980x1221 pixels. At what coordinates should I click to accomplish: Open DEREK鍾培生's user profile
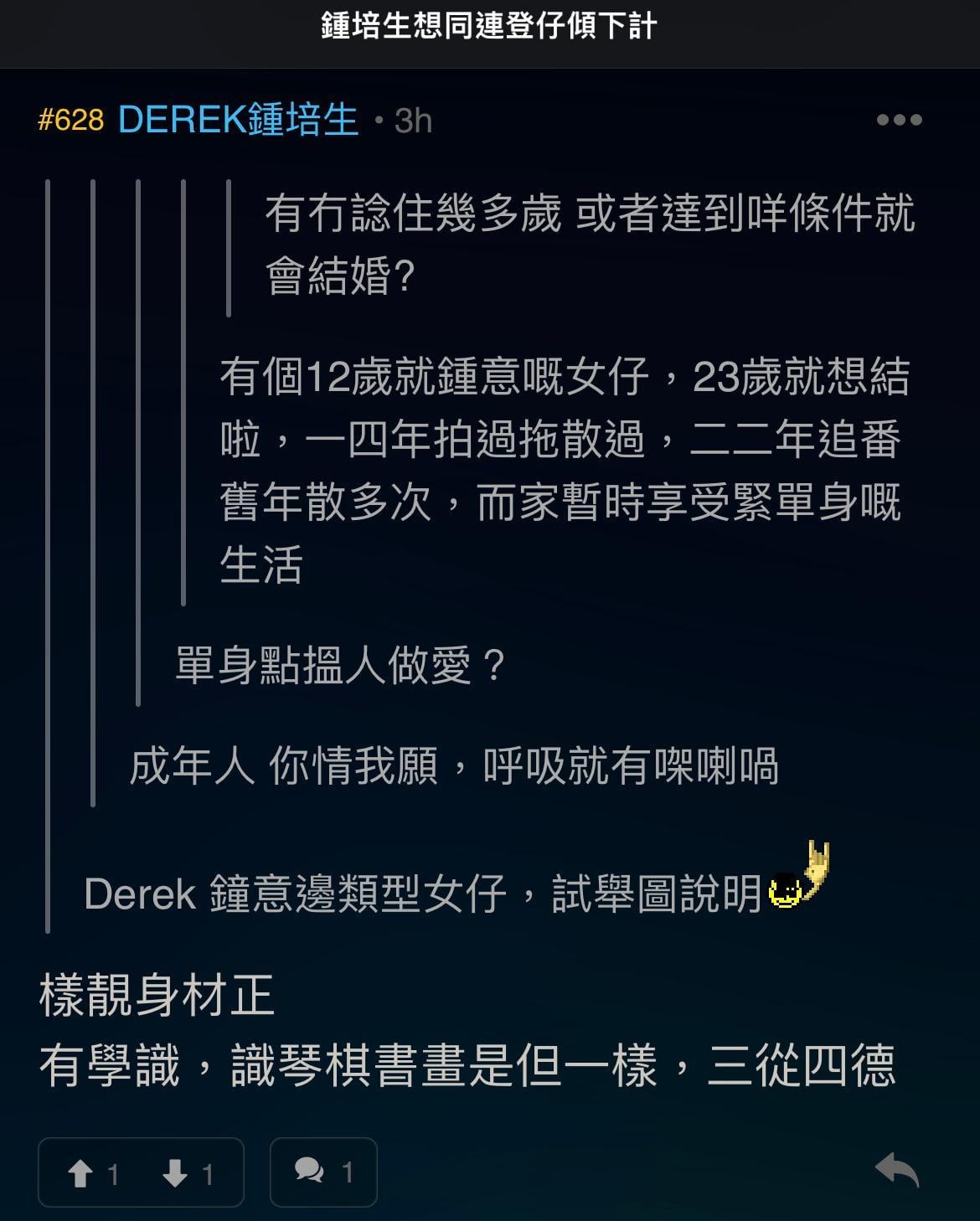tap(238, 121)
